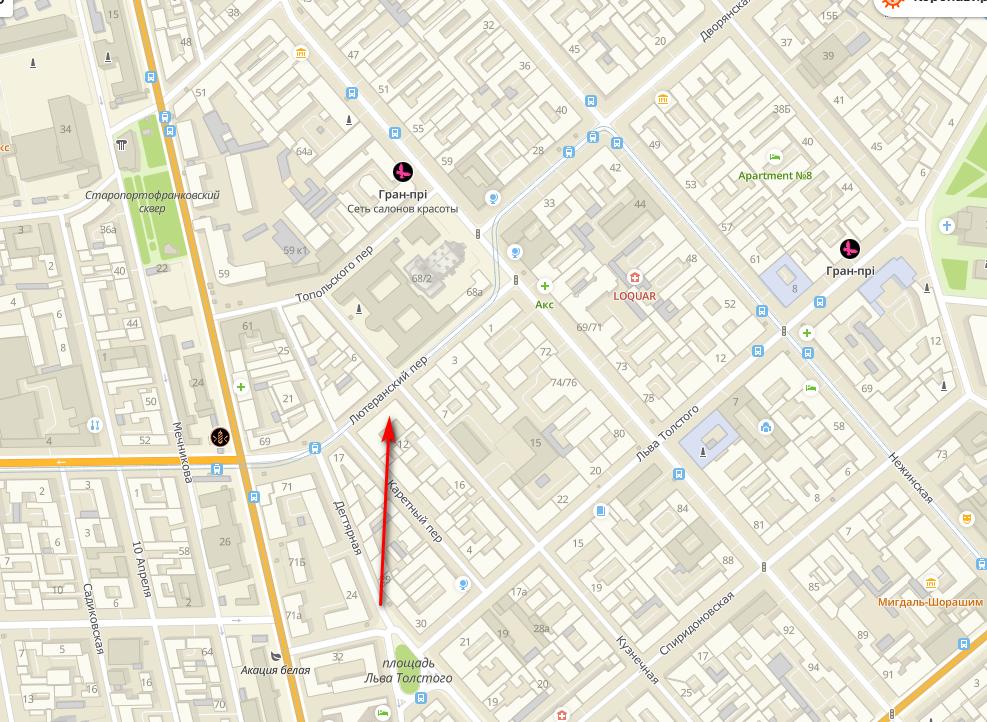
Task: Open the Apartment №8 hotel marker
Action: click(x=774, y=158)
